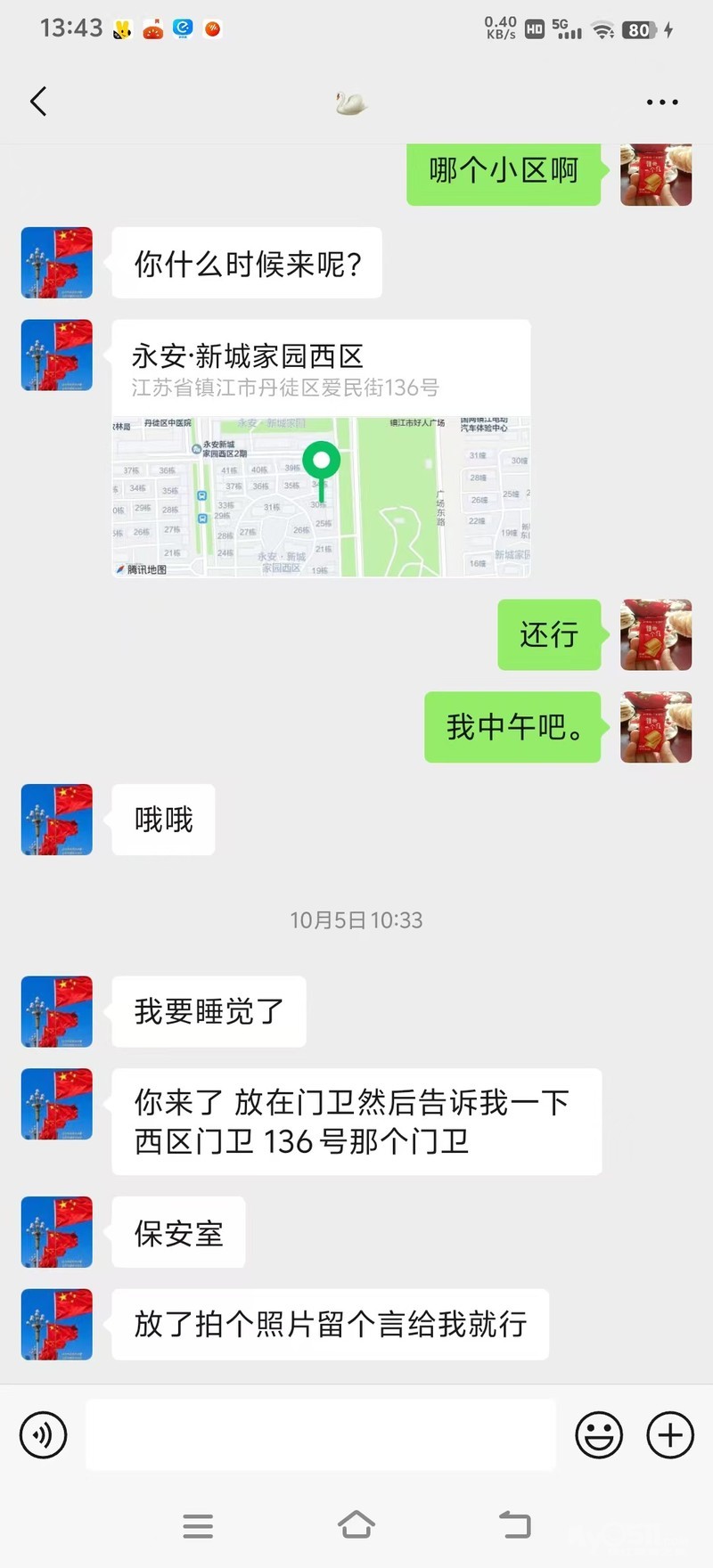
Task: Switch to voice message input
Action: click(x=44, y=1435)
